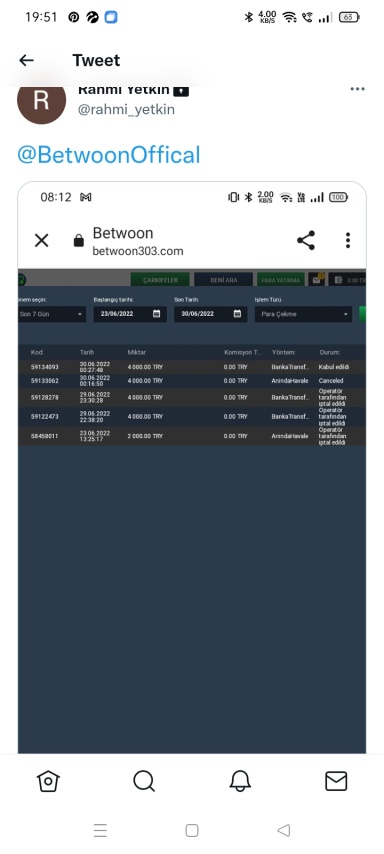Screen dimensions: 384x854
Task: Tap the system home square button
Action: [x=192, y=830]
